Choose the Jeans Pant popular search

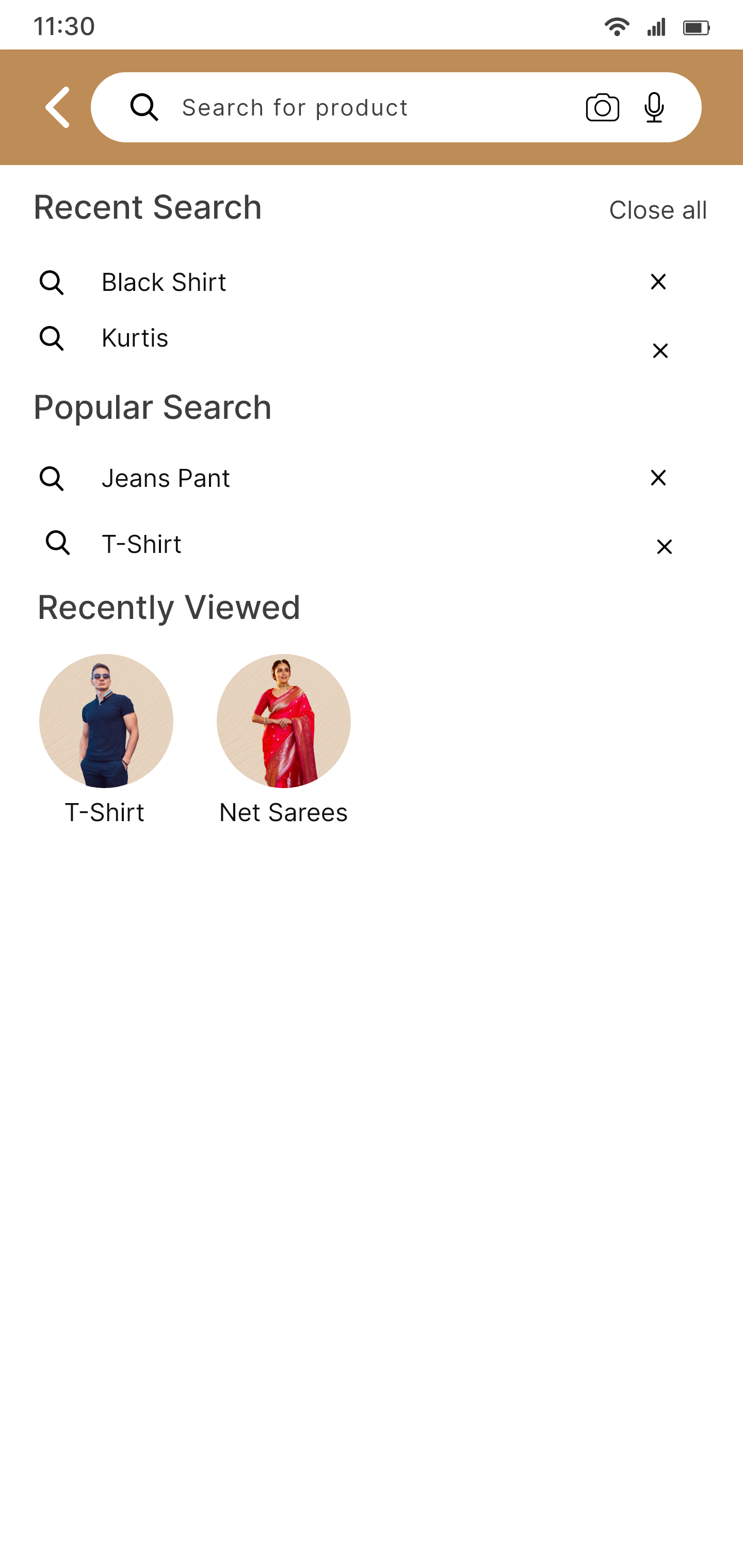(165, 479)
